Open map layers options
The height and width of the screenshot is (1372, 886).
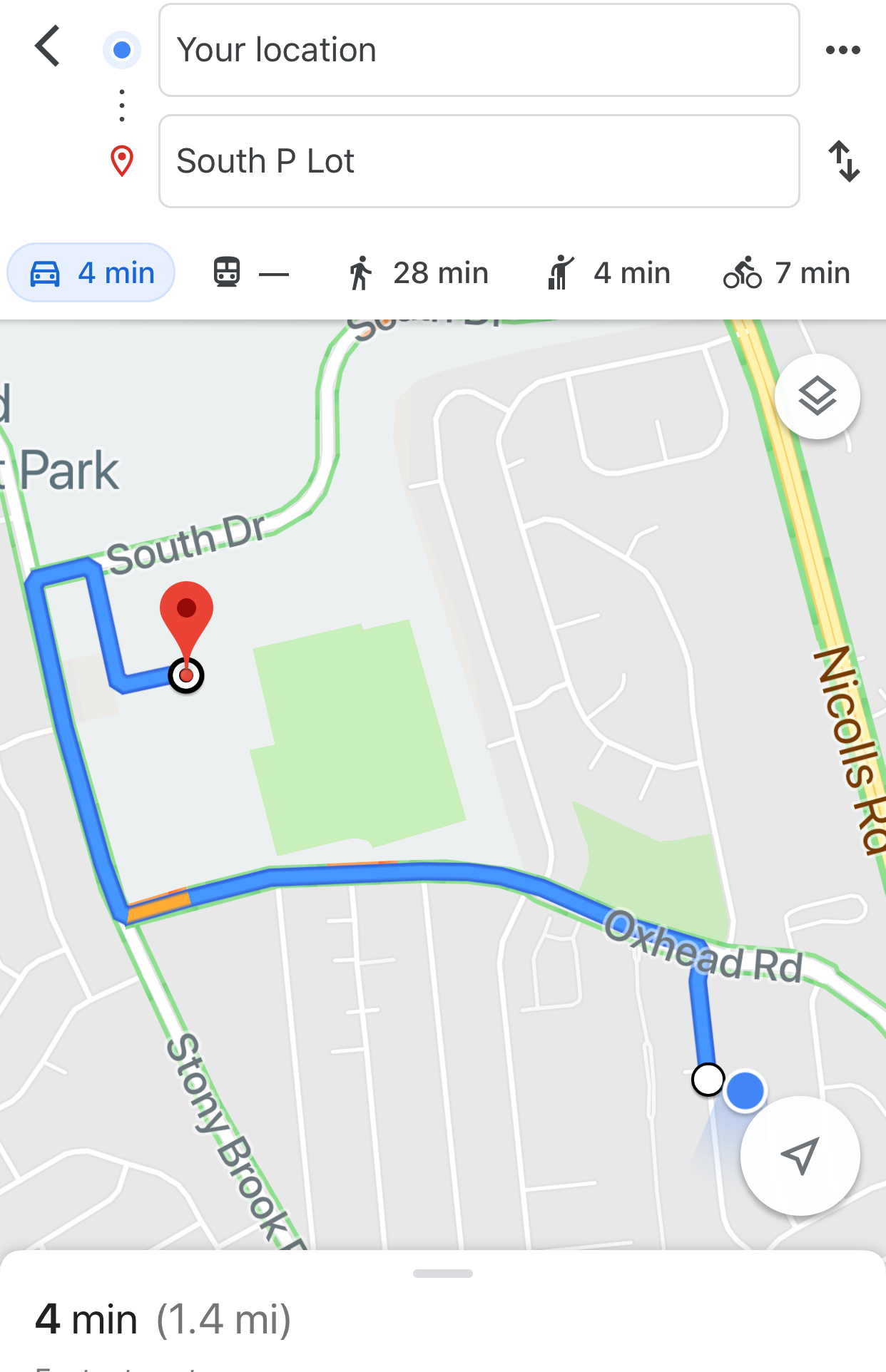pos(817,396)
